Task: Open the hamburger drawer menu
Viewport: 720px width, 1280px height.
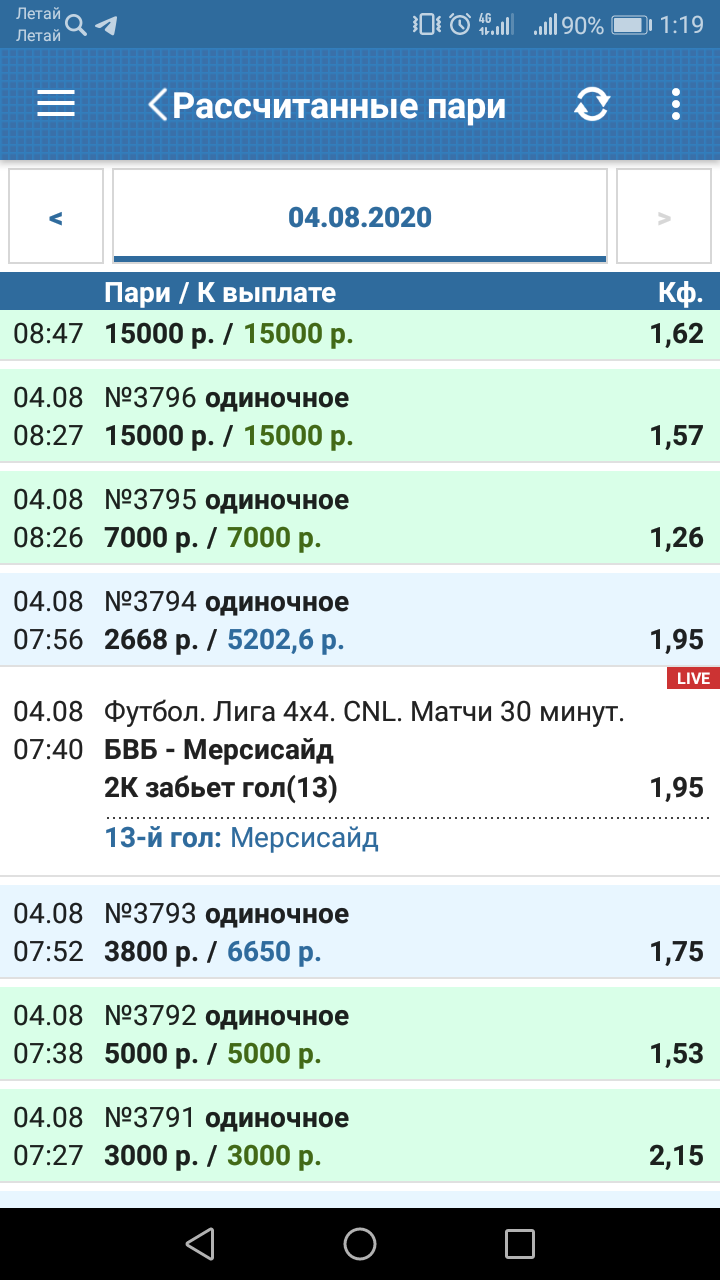Action: [56, 104]
